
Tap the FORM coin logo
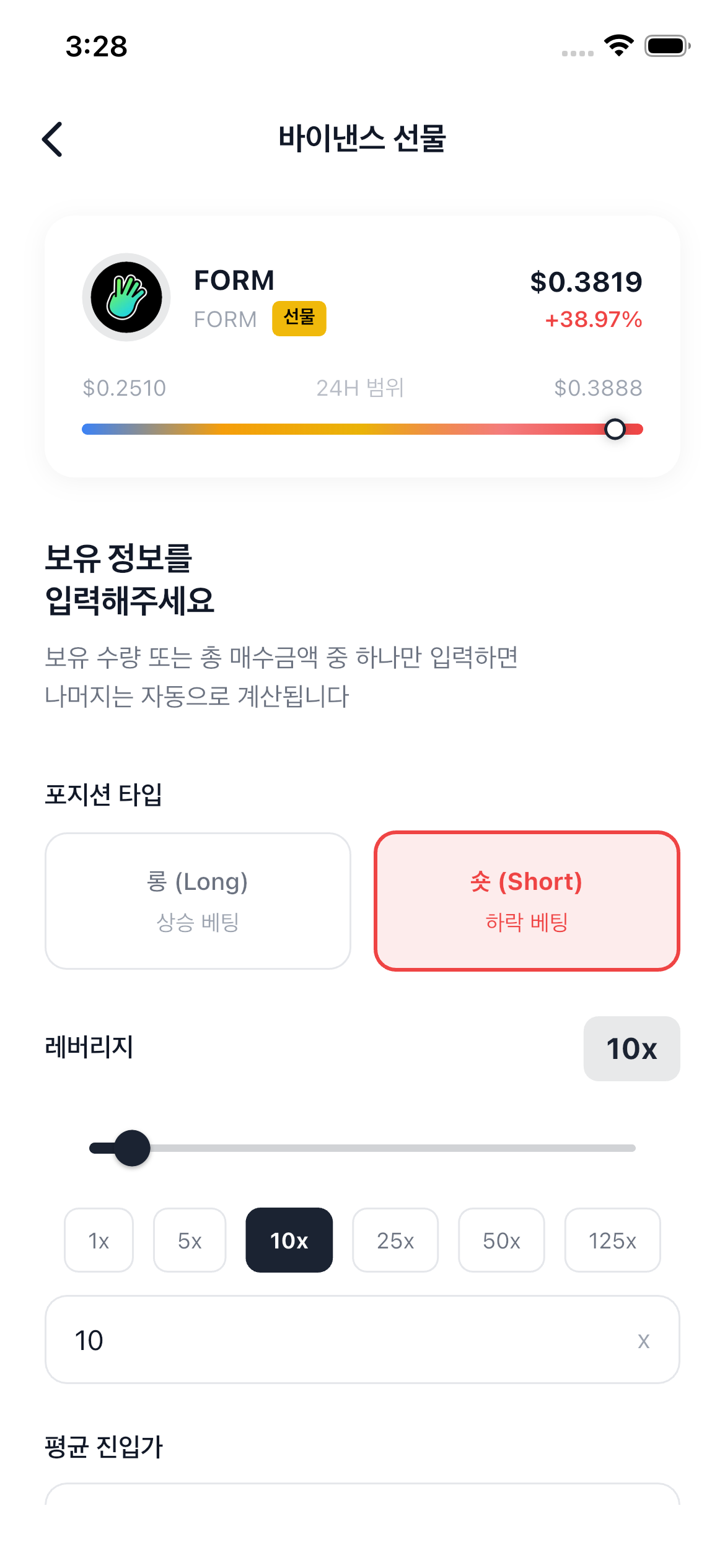point(127,297)
